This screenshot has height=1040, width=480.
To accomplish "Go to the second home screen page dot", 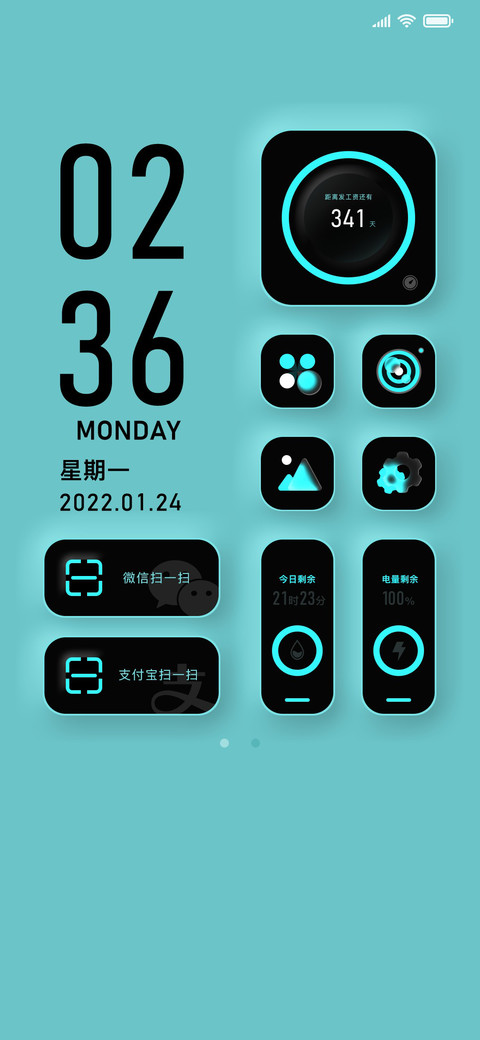I will pyautogui.click(x=255, y=743).
